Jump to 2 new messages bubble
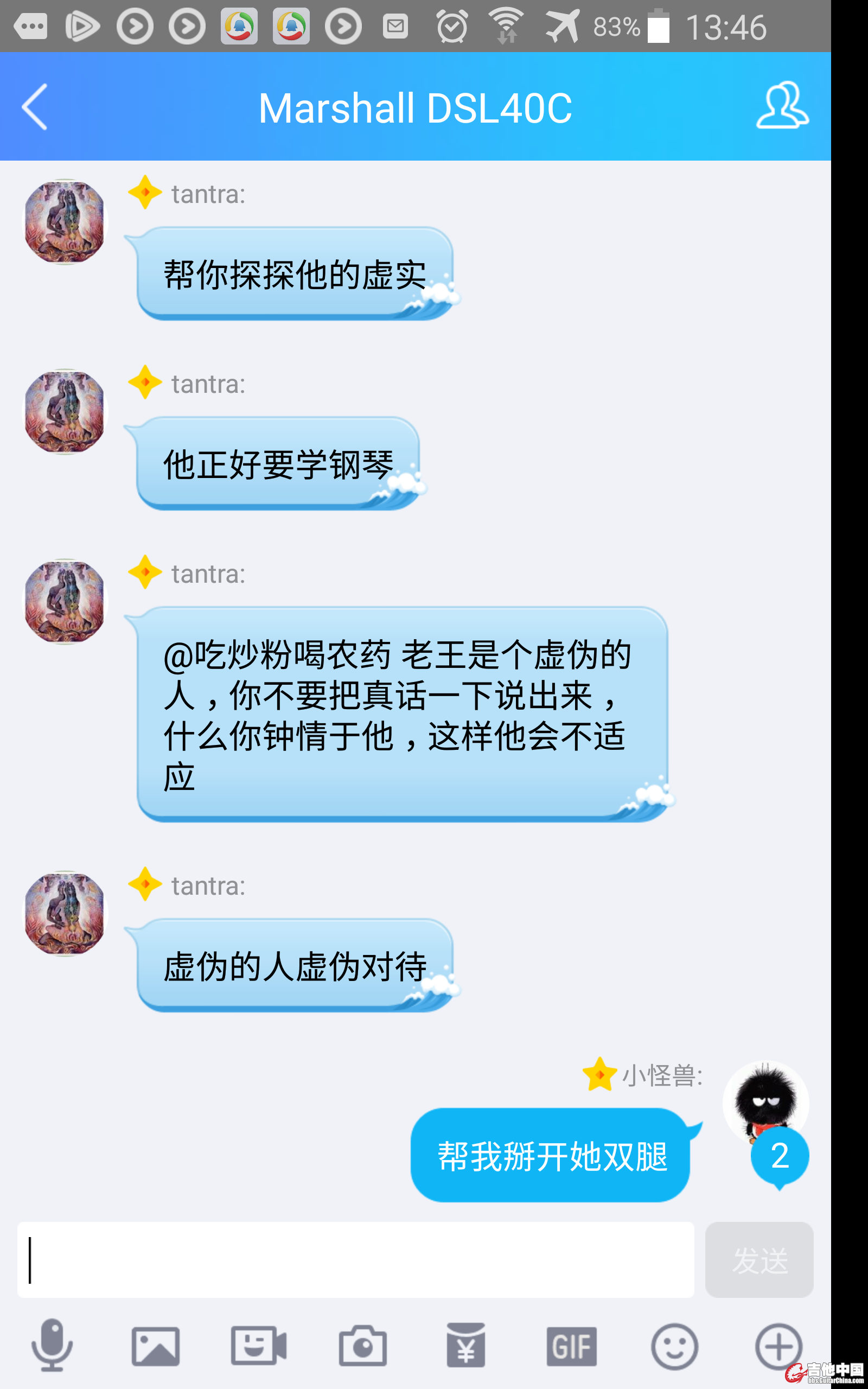Viewport: 868px width, 1389px height. [779, 1156]
